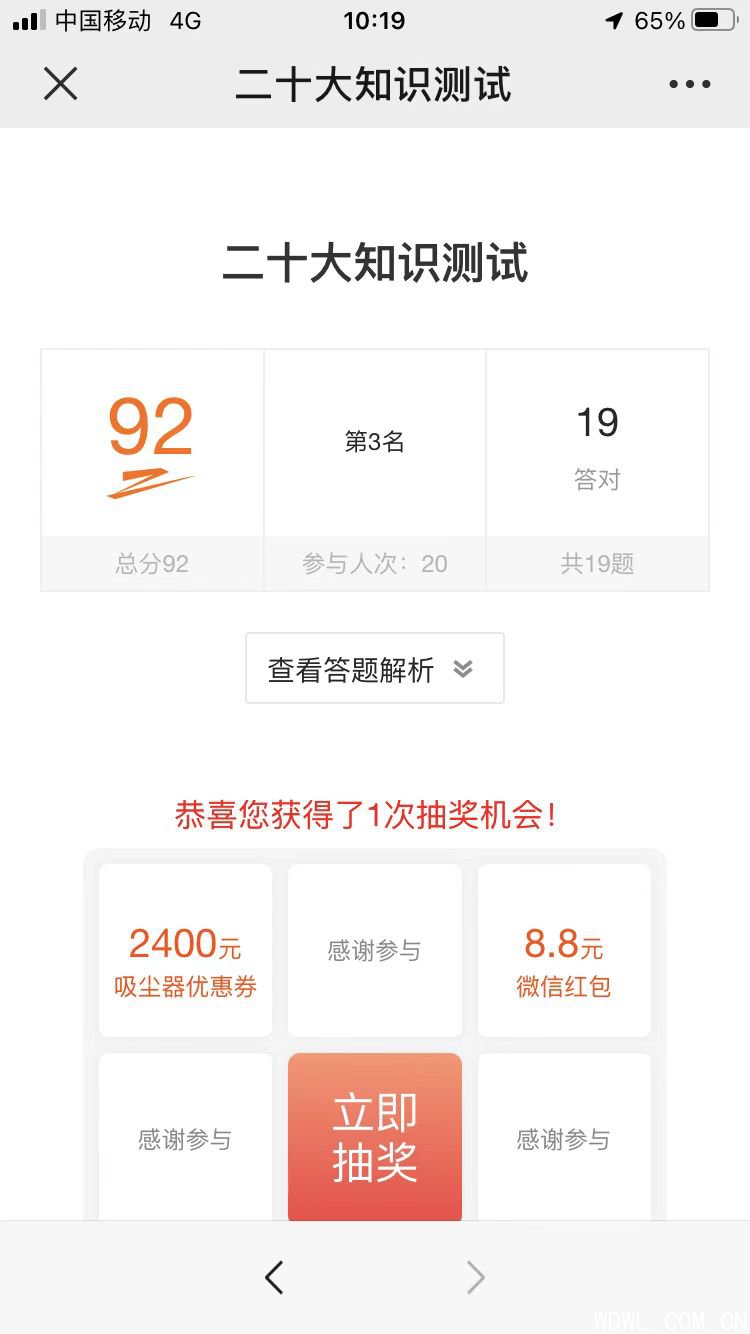Screen dimensions: 750x1334
Task: Tap 立即抽奖 to draw a prize
Action: [x=375, y=1137]
